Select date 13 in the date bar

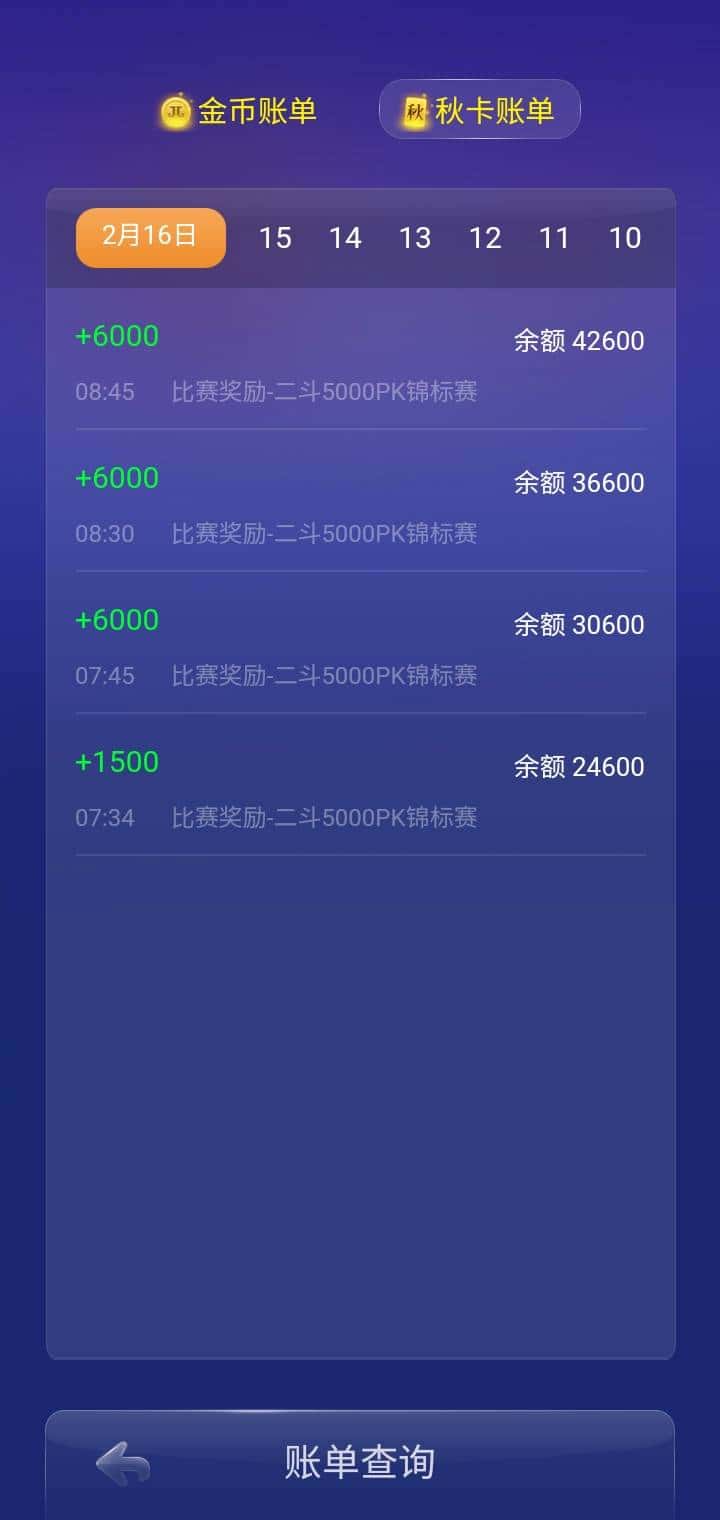coord(416,238)
